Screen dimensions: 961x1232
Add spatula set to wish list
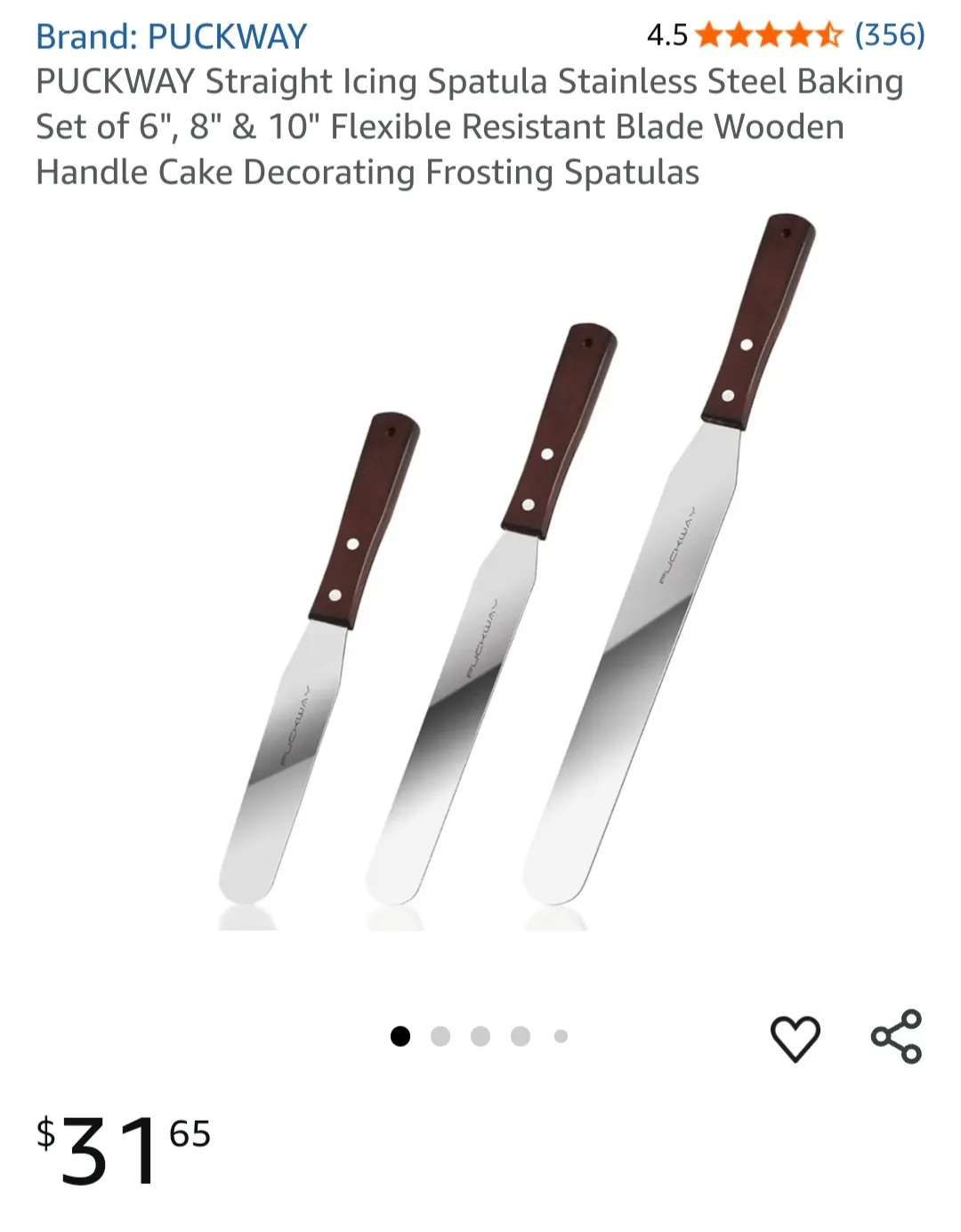794,1038
